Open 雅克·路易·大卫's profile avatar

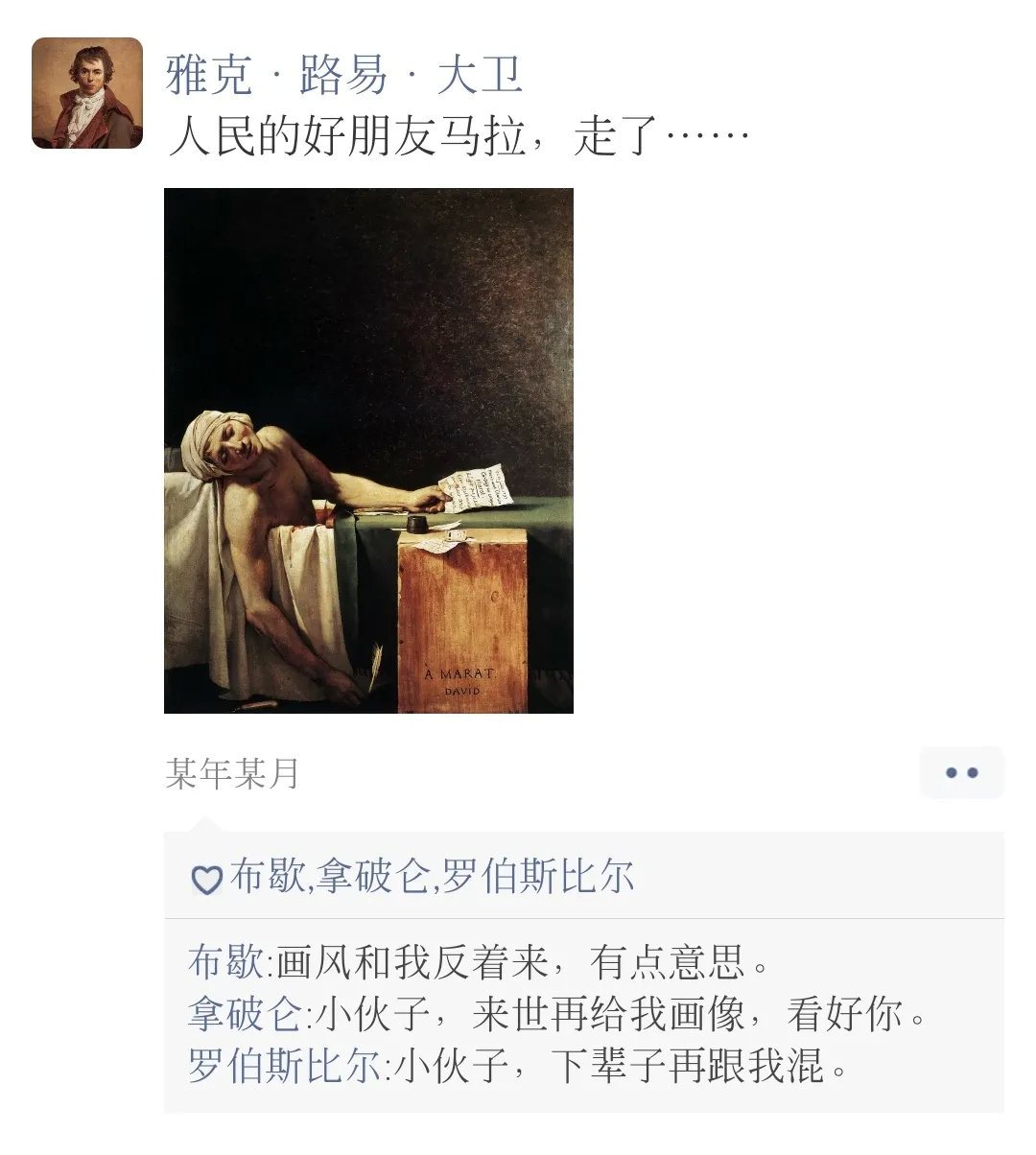click(x=87, y=93)
